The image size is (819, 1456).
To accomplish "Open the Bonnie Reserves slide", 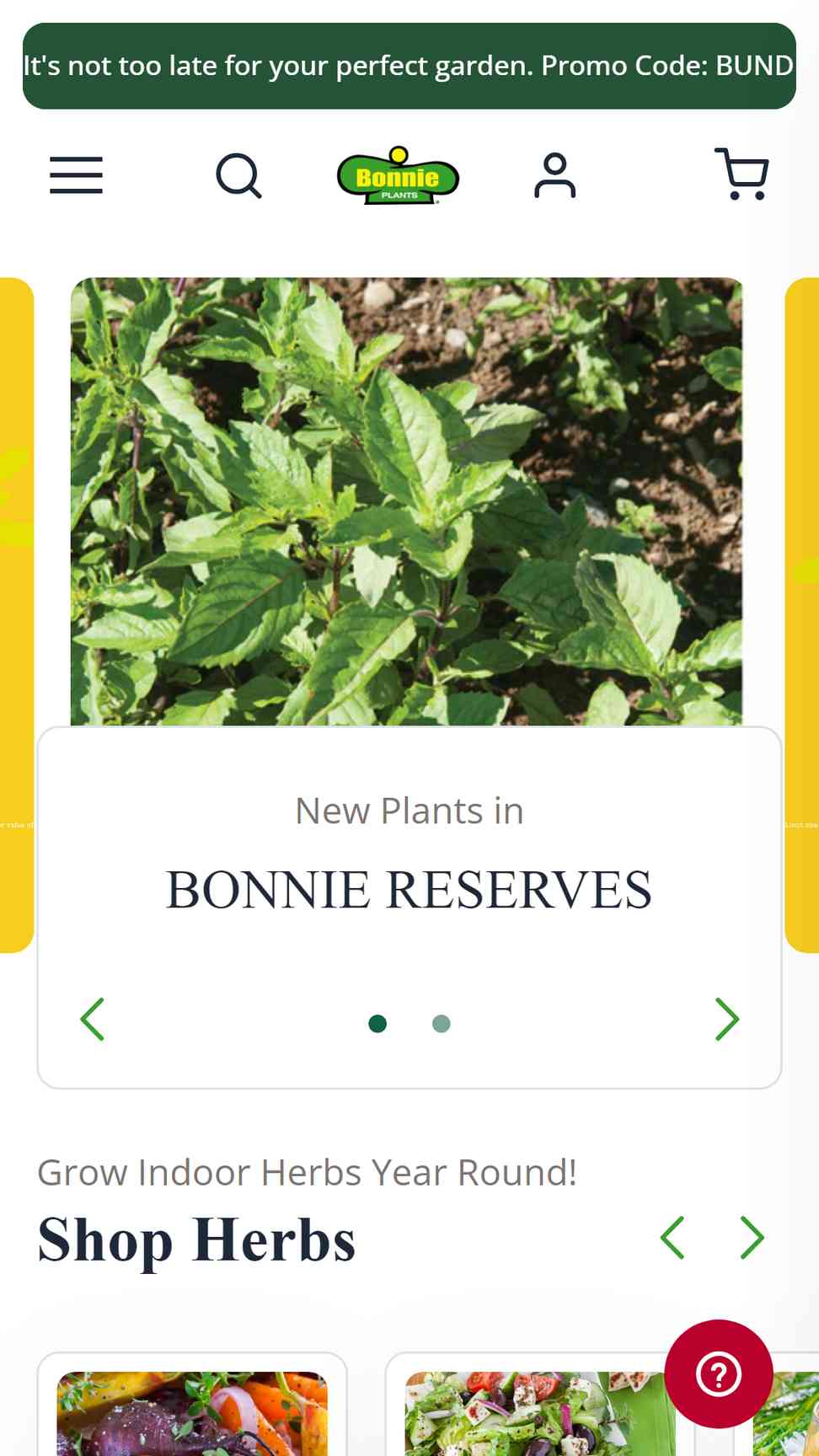I will tap(409, 890).
